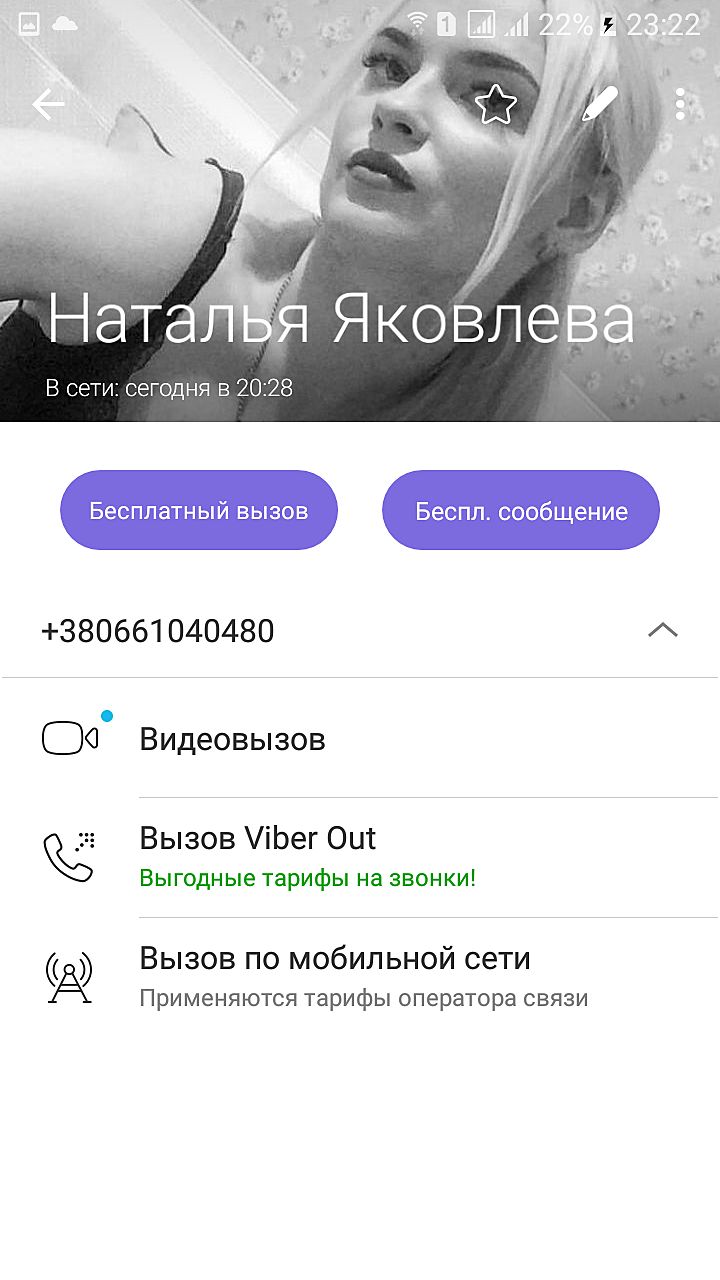
Task: Add contact to favorites with the star
Action: [x=495, y=104]
